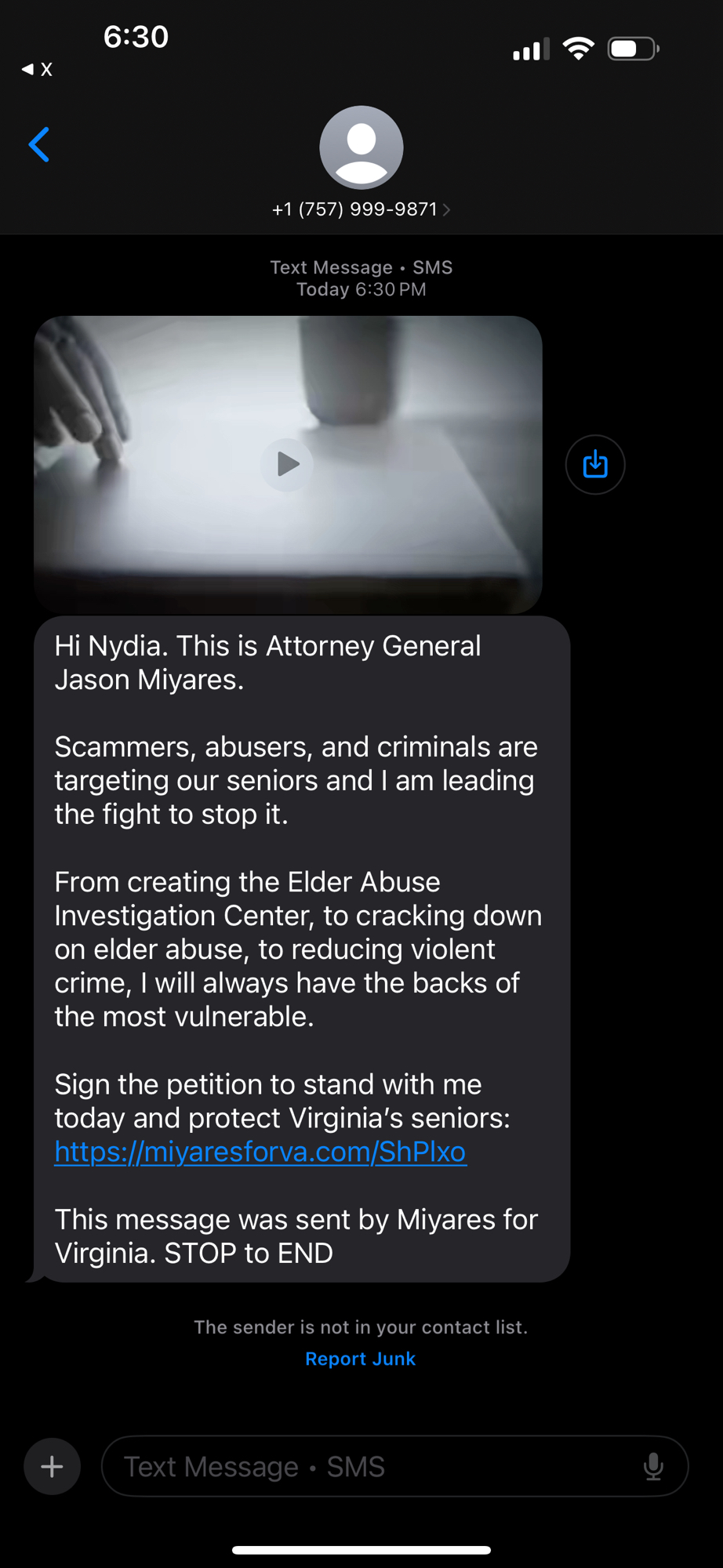Play the attached video
Image resolution: width=723 pixels, height=1568 pixels.
tap(287, 465)
